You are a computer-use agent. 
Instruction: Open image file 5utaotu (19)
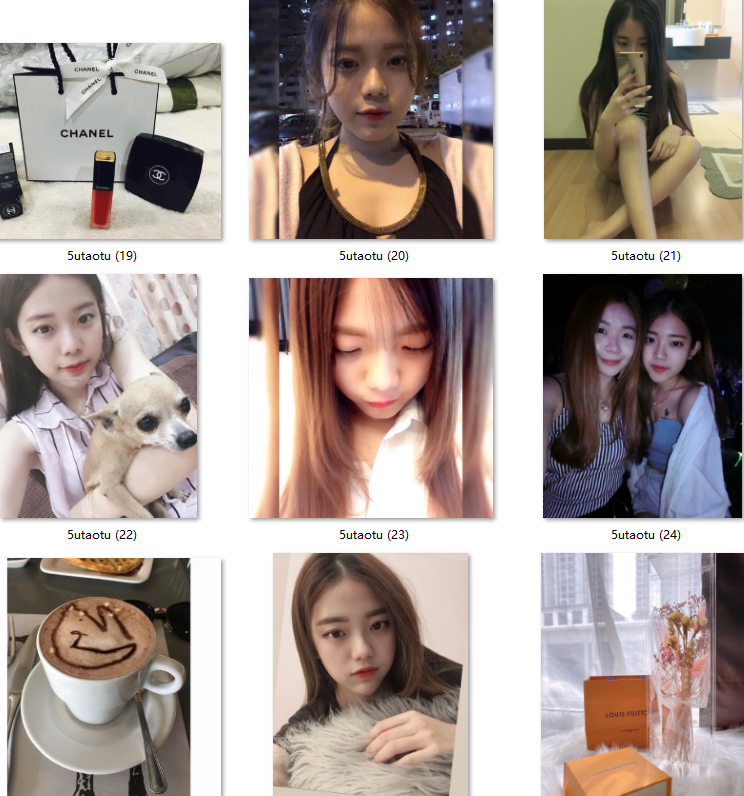pyautogui.click(x=110, y=141)
